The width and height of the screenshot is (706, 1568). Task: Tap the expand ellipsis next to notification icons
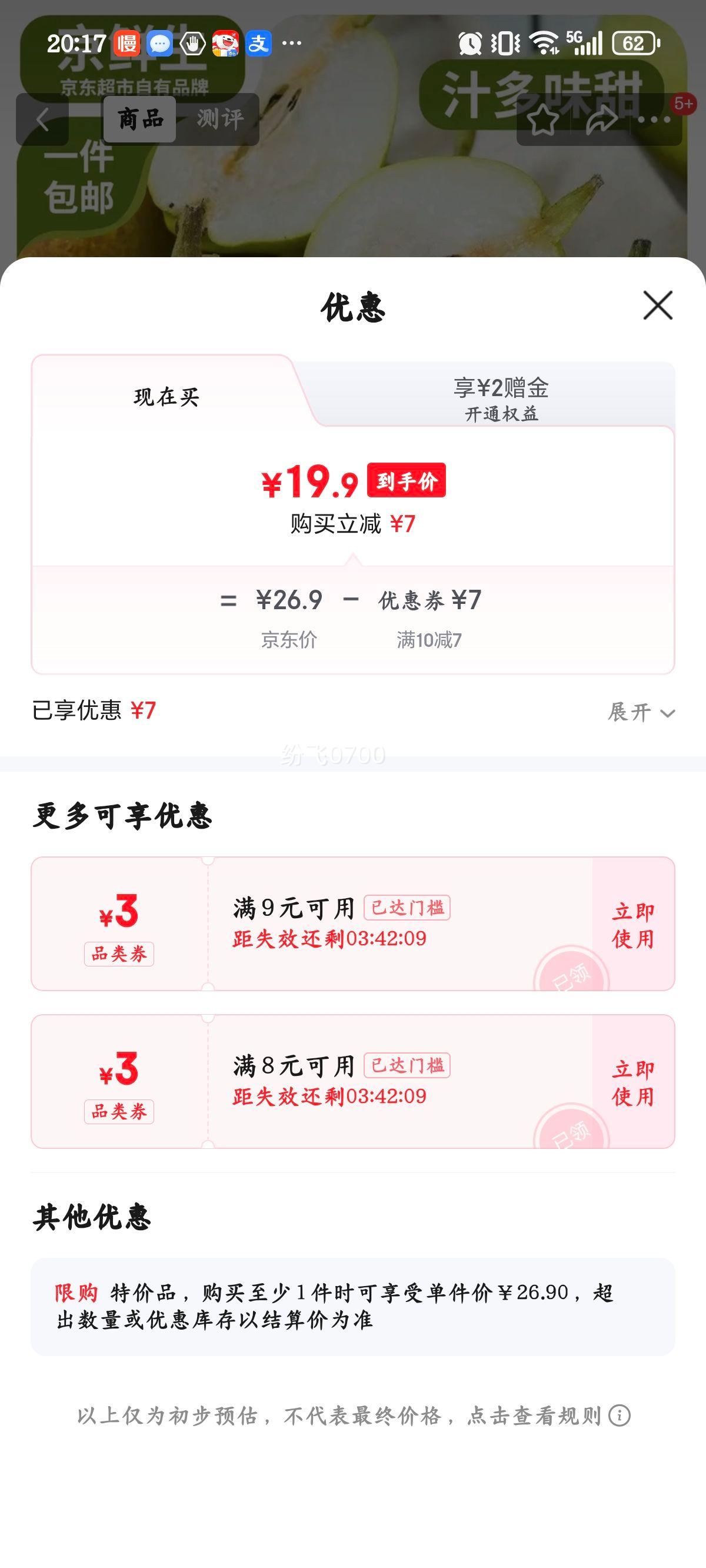(293, 42)
